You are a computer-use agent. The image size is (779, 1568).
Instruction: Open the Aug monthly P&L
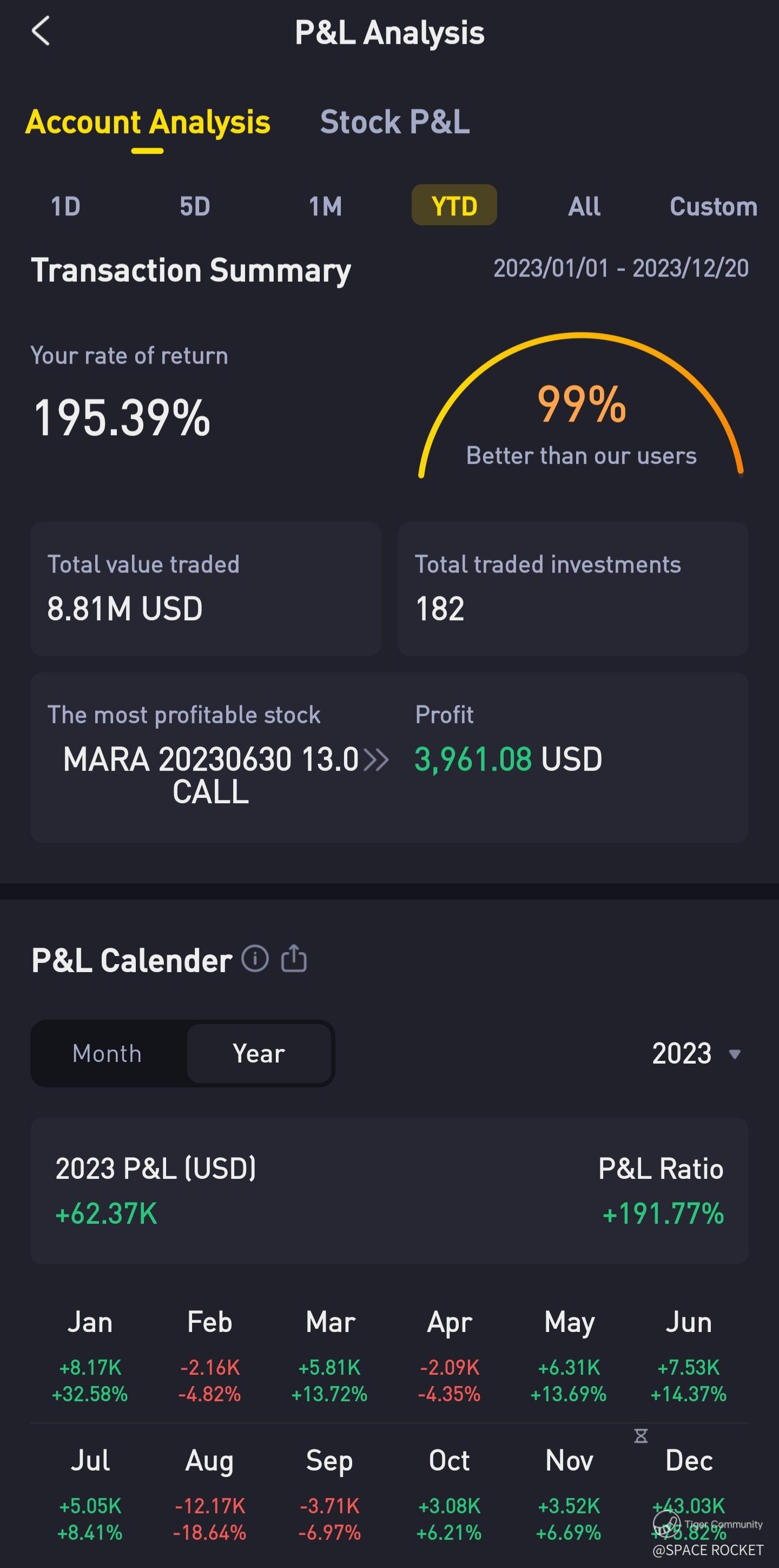[209, 1495]
